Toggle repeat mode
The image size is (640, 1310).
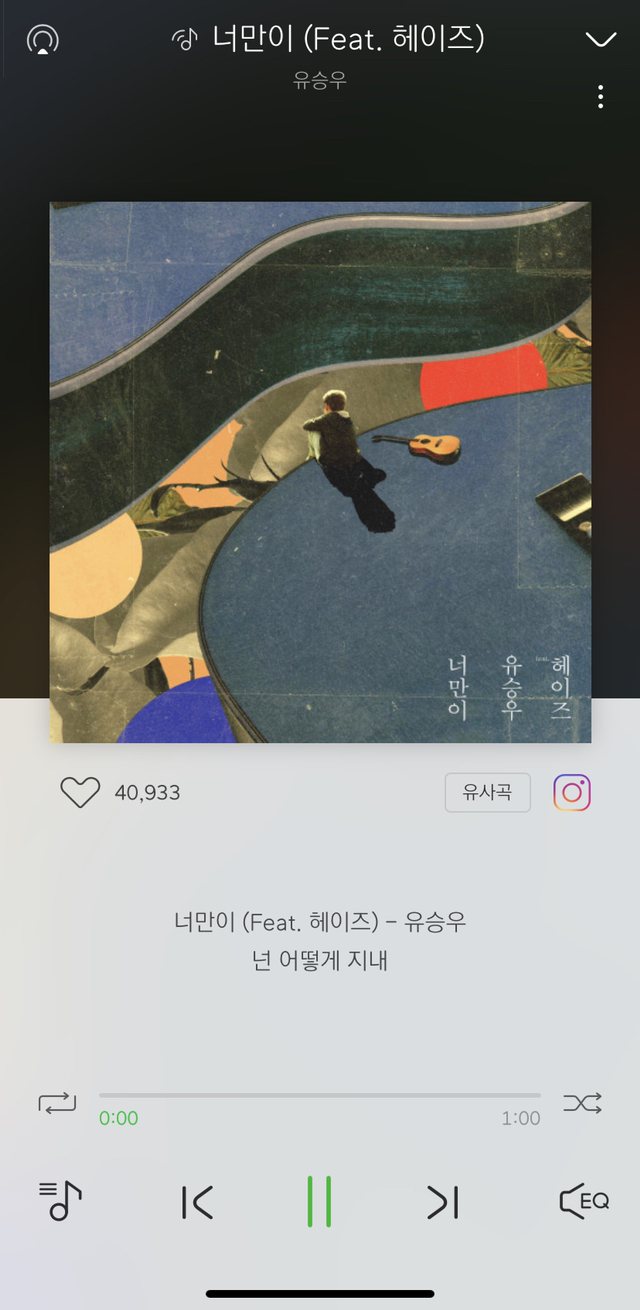[57, 1103]
